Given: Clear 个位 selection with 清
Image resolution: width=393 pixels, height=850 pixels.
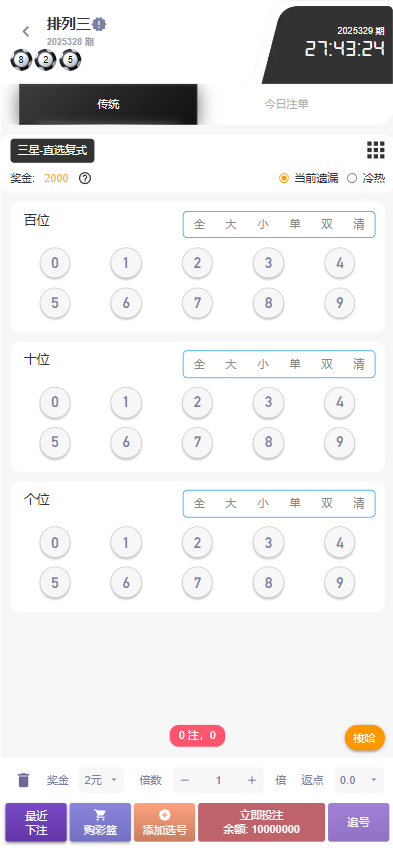Looking at the screenshot, I should (359, 504).
